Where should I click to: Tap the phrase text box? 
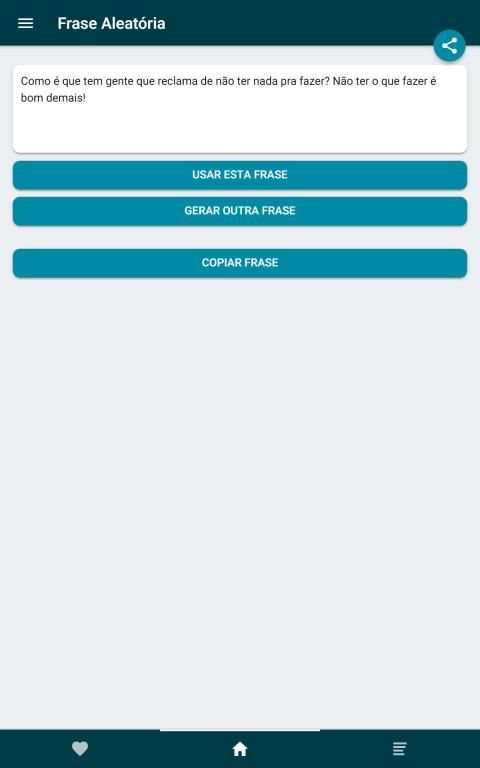pos(240,109)
